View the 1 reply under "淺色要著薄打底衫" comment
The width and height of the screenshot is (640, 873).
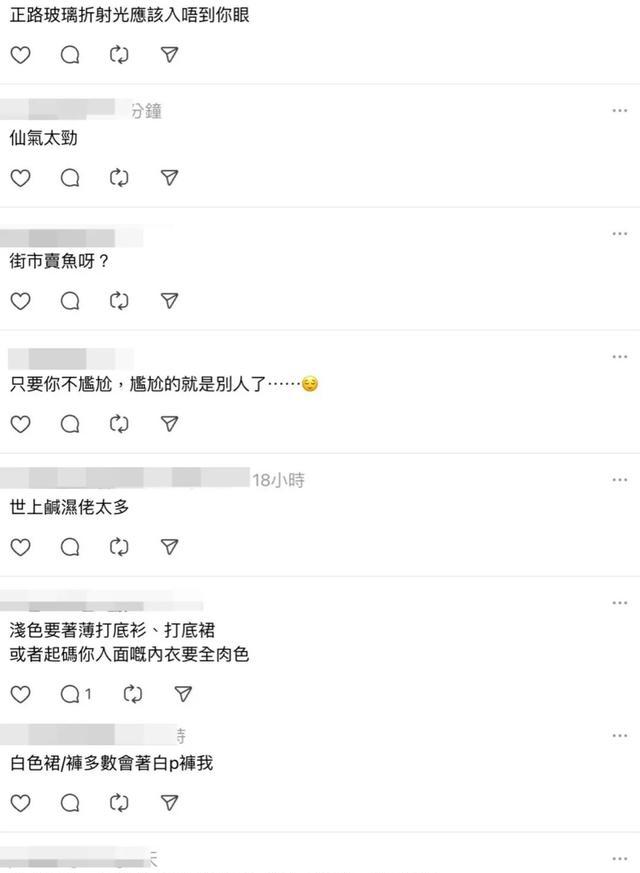[76, 694]
